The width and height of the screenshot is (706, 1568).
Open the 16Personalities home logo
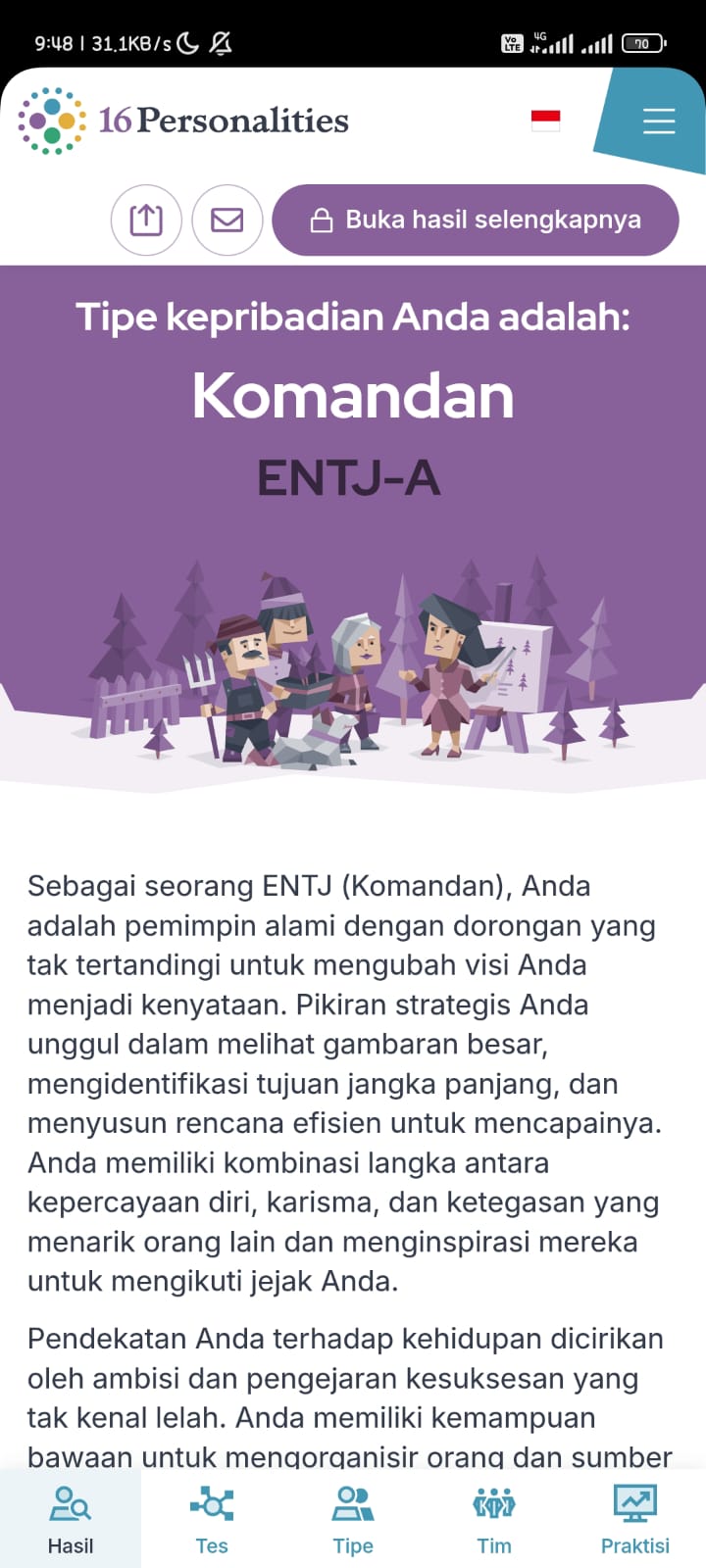[x=184, y=121]
